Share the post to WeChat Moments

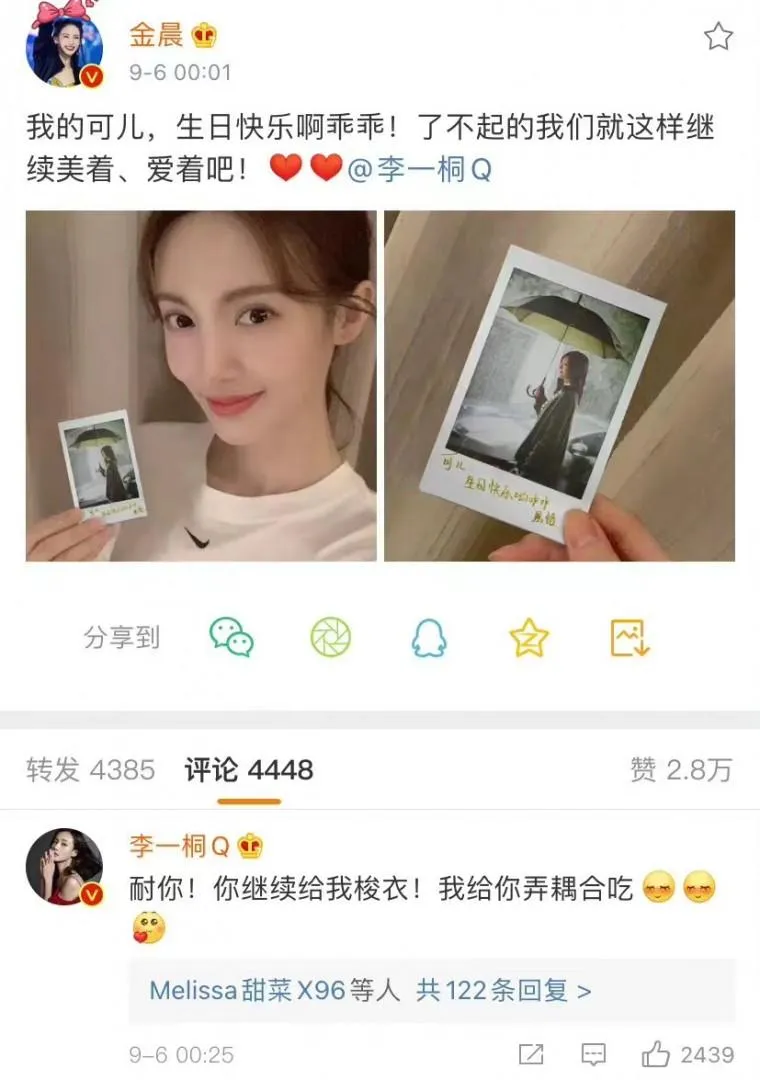click(x=330, y=638)
